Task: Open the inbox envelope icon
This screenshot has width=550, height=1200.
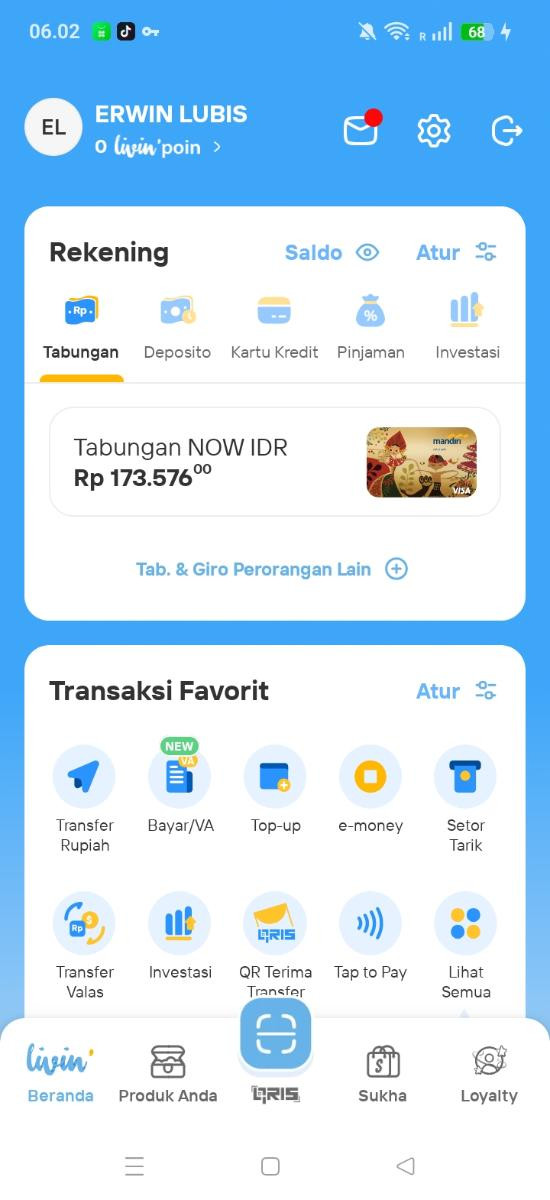Action: [362, 130]
